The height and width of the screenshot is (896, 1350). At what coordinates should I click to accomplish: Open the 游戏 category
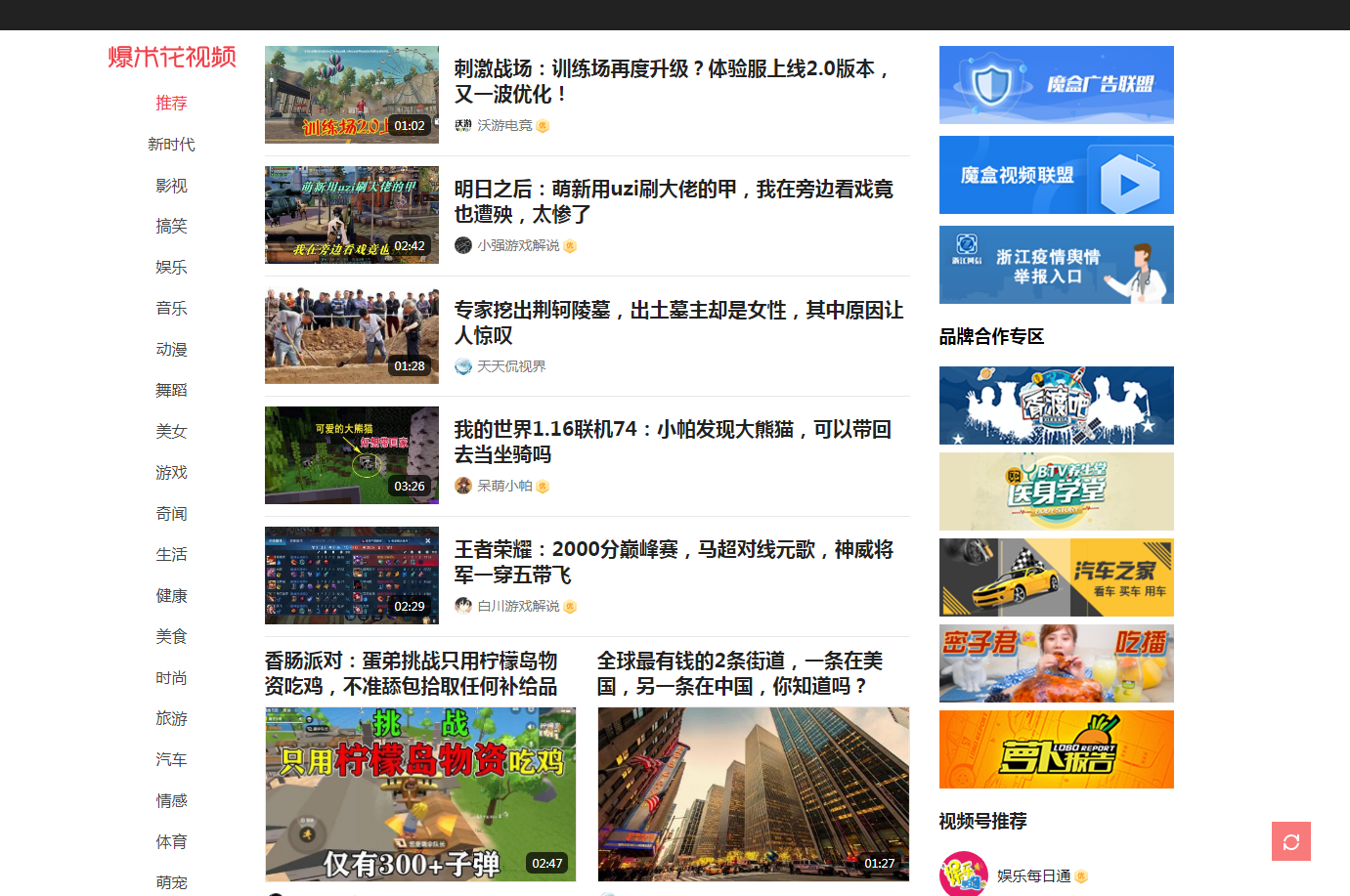(171, 472)
